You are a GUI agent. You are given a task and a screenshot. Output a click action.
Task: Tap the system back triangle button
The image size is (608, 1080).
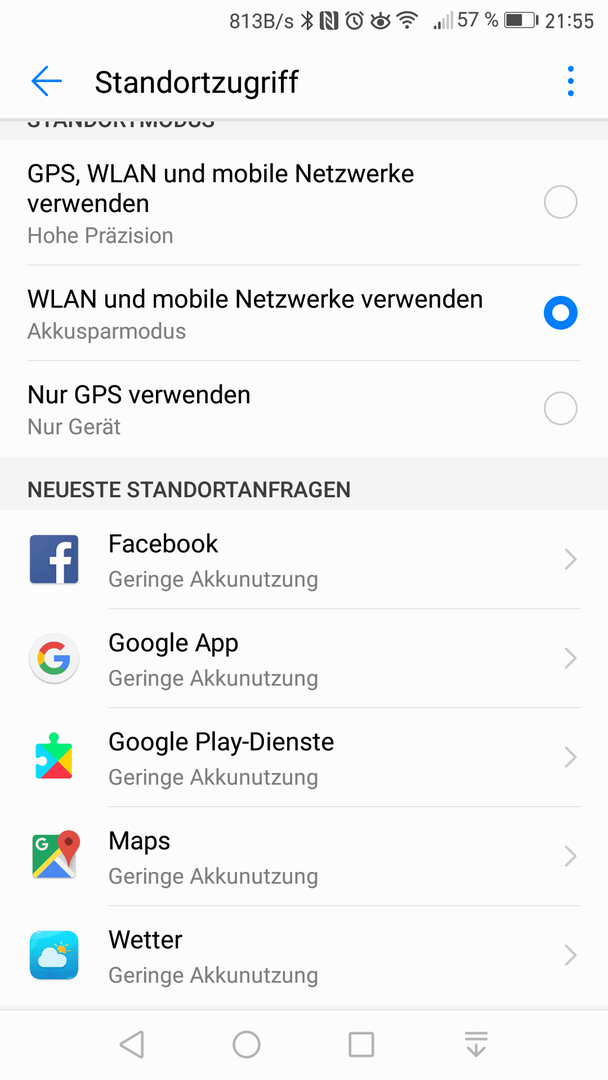pos(132,1044)
